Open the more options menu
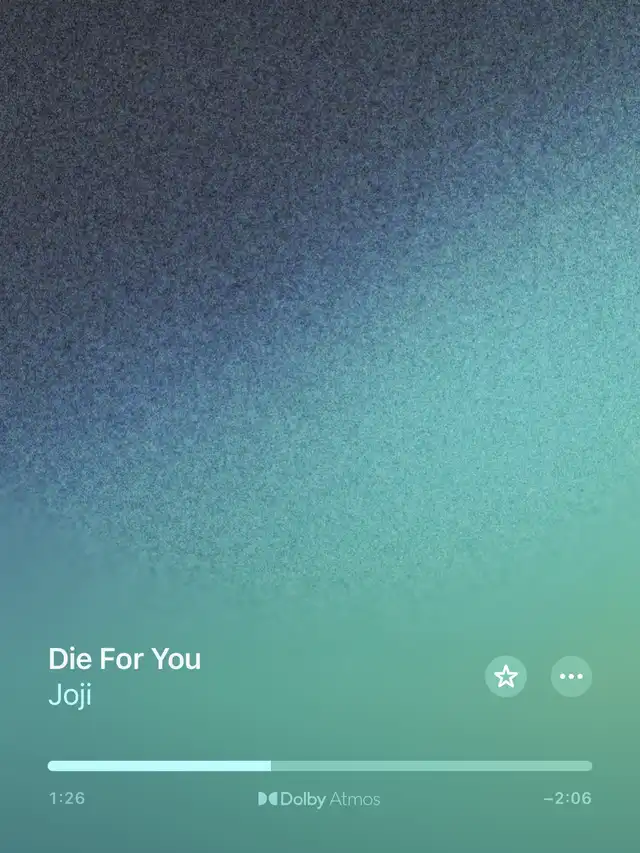This screenshot has width=640, height=853. coord(571,677)
